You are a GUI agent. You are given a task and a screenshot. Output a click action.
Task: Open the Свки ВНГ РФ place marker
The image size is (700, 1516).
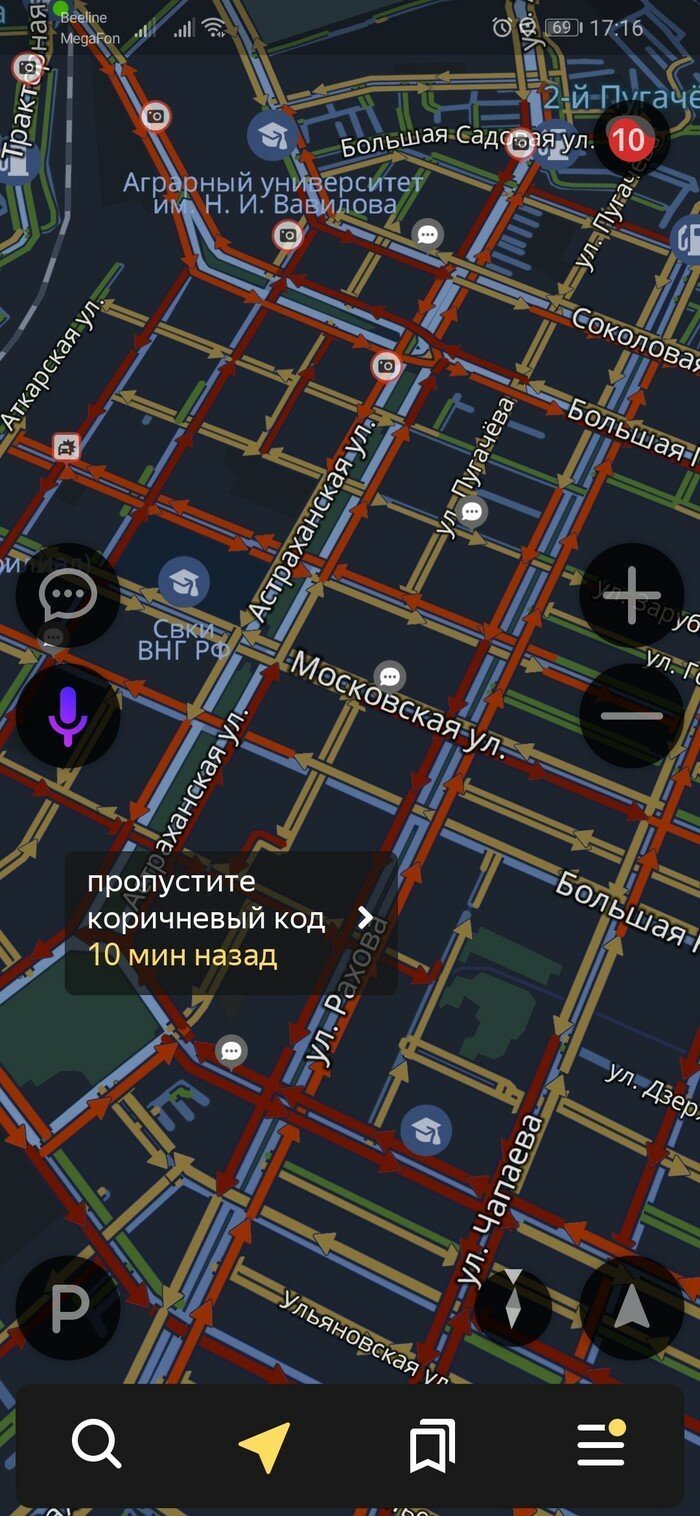click(184, 583)
